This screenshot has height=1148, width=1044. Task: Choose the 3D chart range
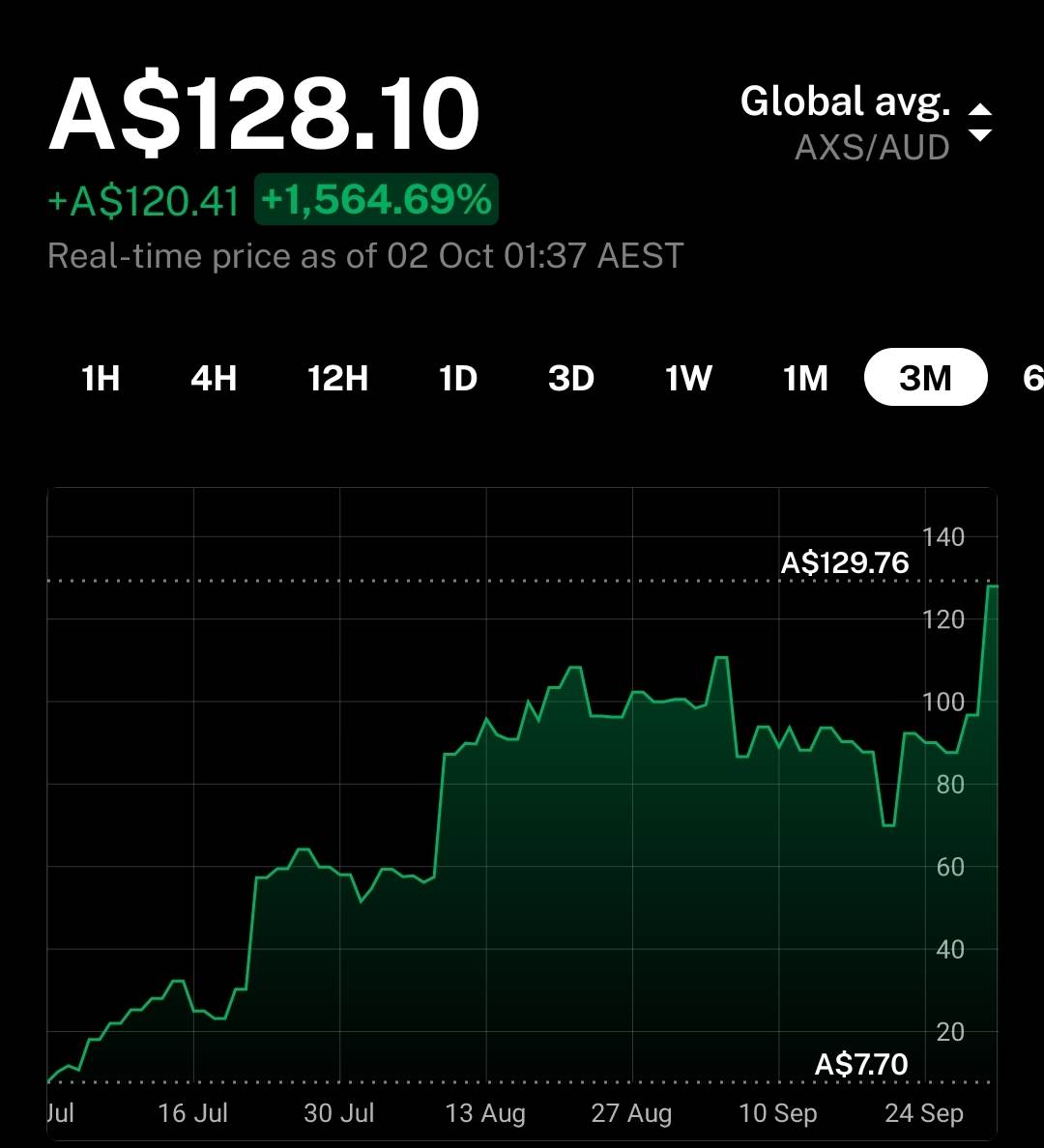point(571,378)
